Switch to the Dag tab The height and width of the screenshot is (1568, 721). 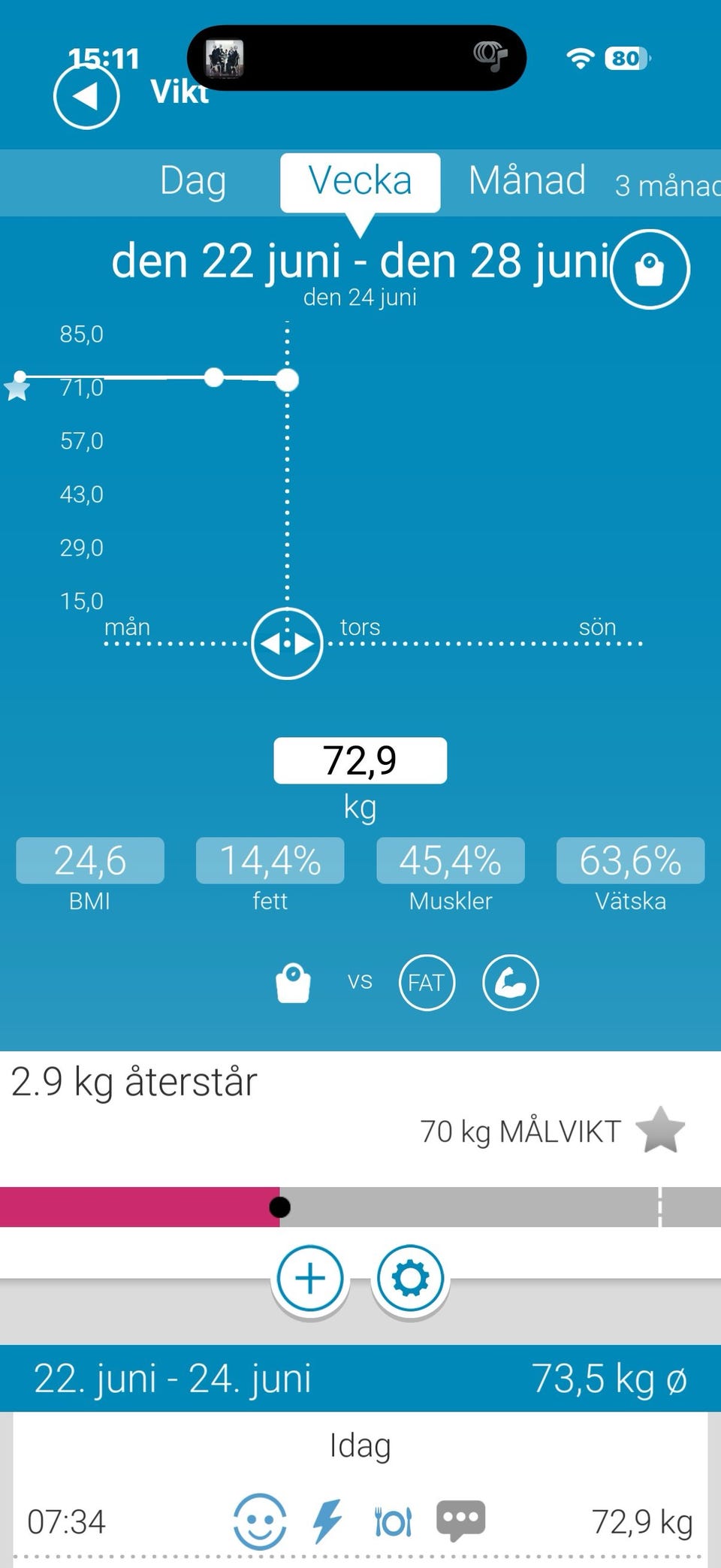point(193,182)
